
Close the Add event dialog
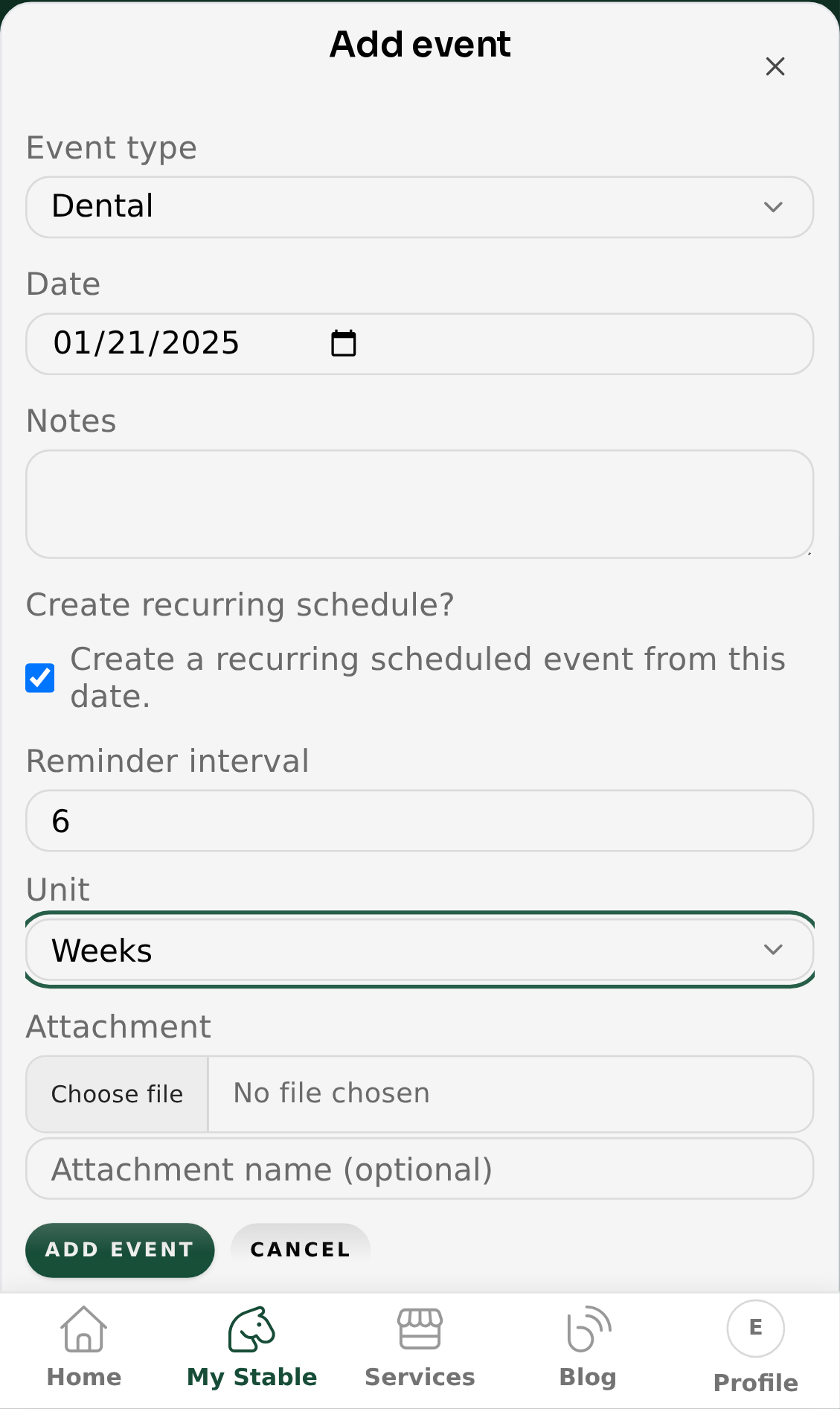click(775, 66)
